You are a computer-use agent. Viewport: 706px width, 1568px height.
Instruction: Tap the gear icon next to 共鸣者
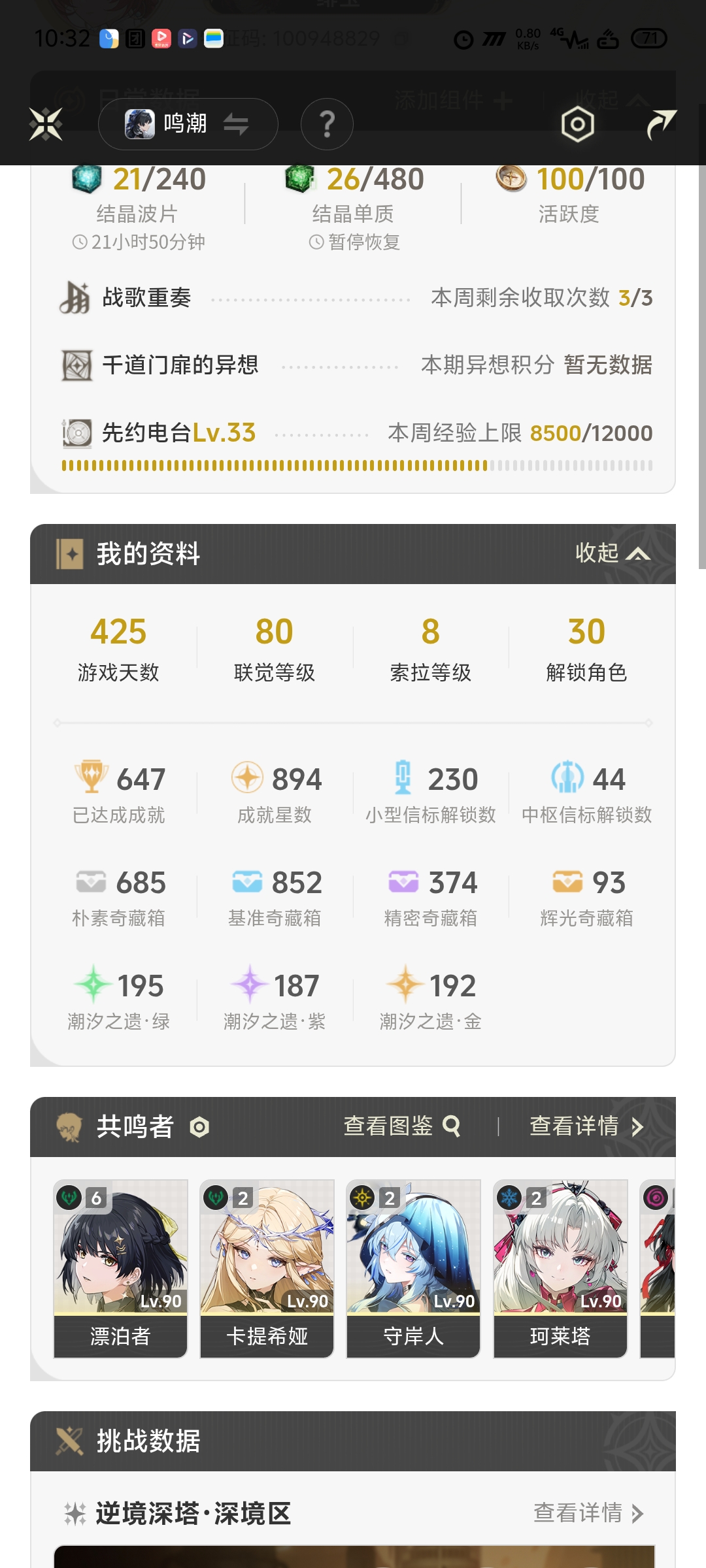point(199,1127)
